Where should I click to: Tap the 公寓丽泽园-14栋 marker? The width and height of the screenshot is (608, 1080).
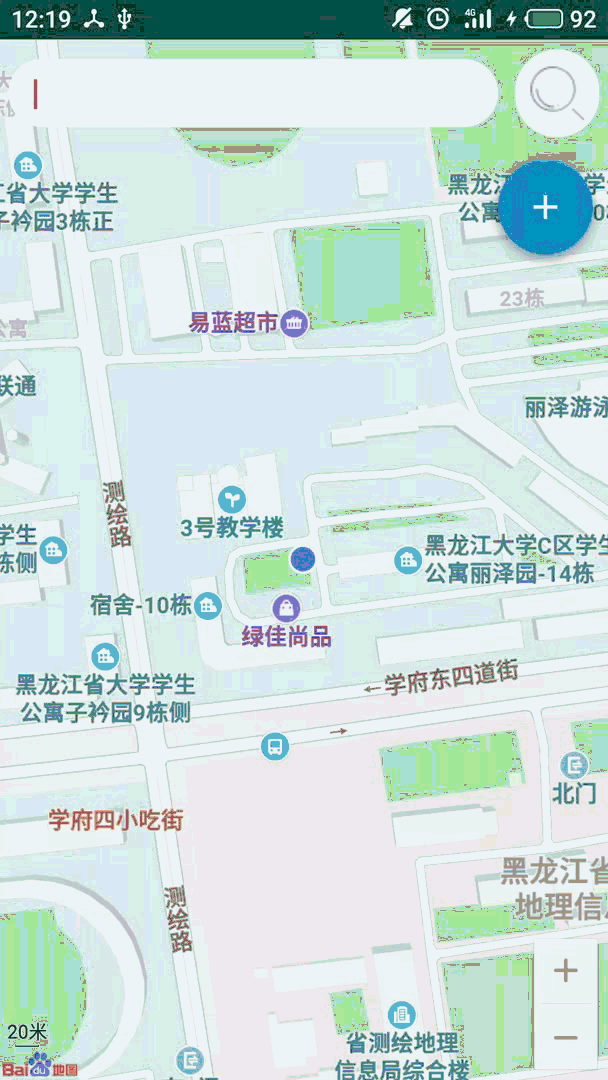click(407, 559)
